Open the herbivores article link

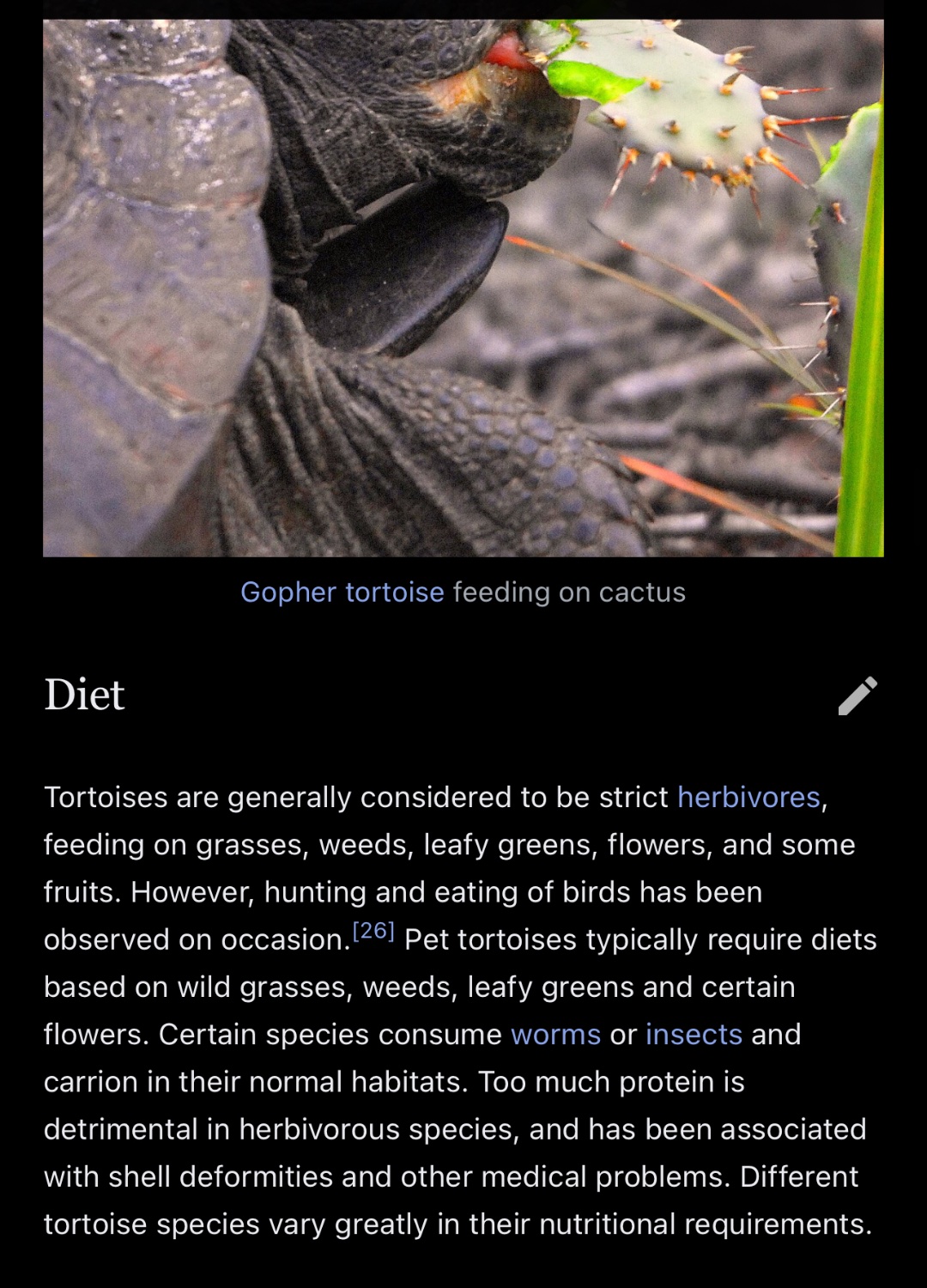(x=748, y=798)
